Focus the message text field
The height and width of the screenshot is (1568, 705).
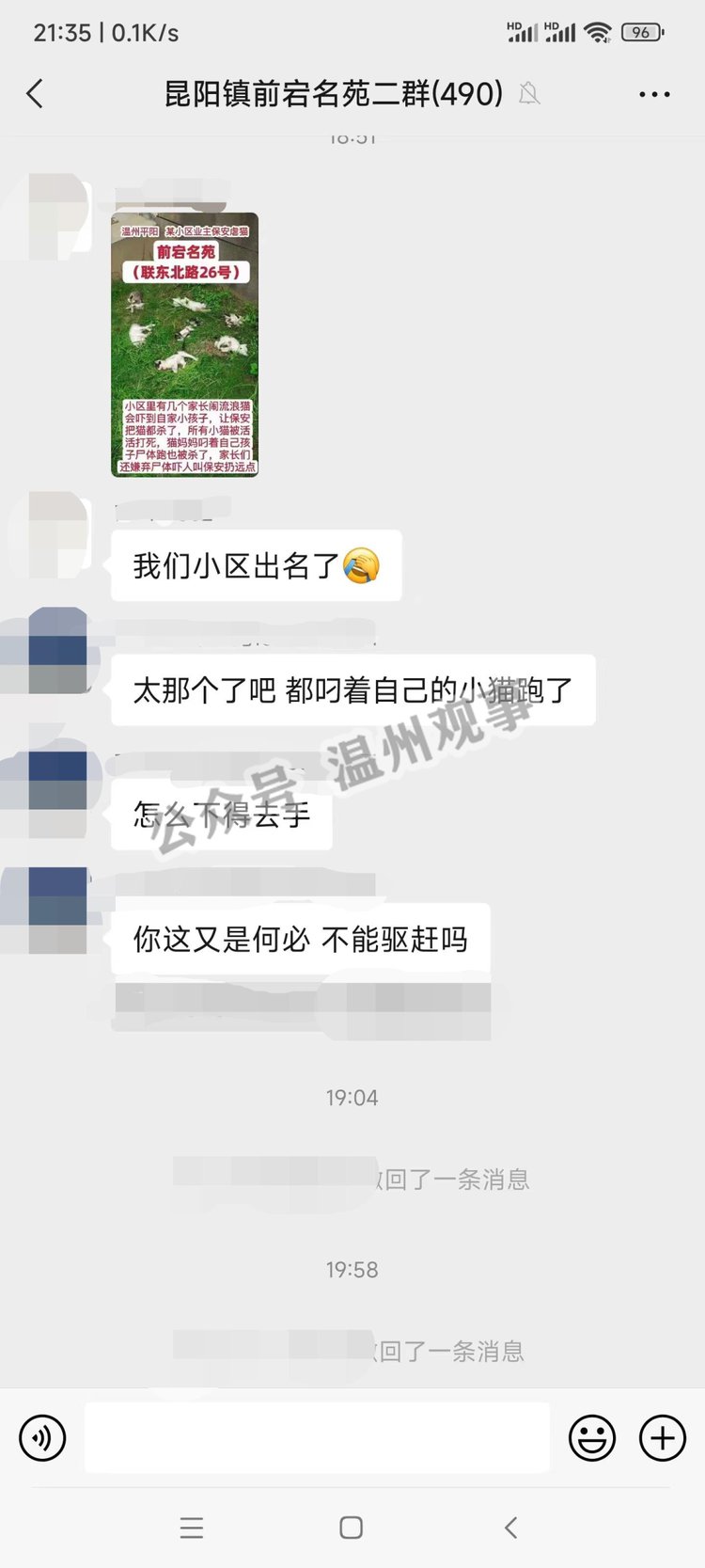(317, 1437)
